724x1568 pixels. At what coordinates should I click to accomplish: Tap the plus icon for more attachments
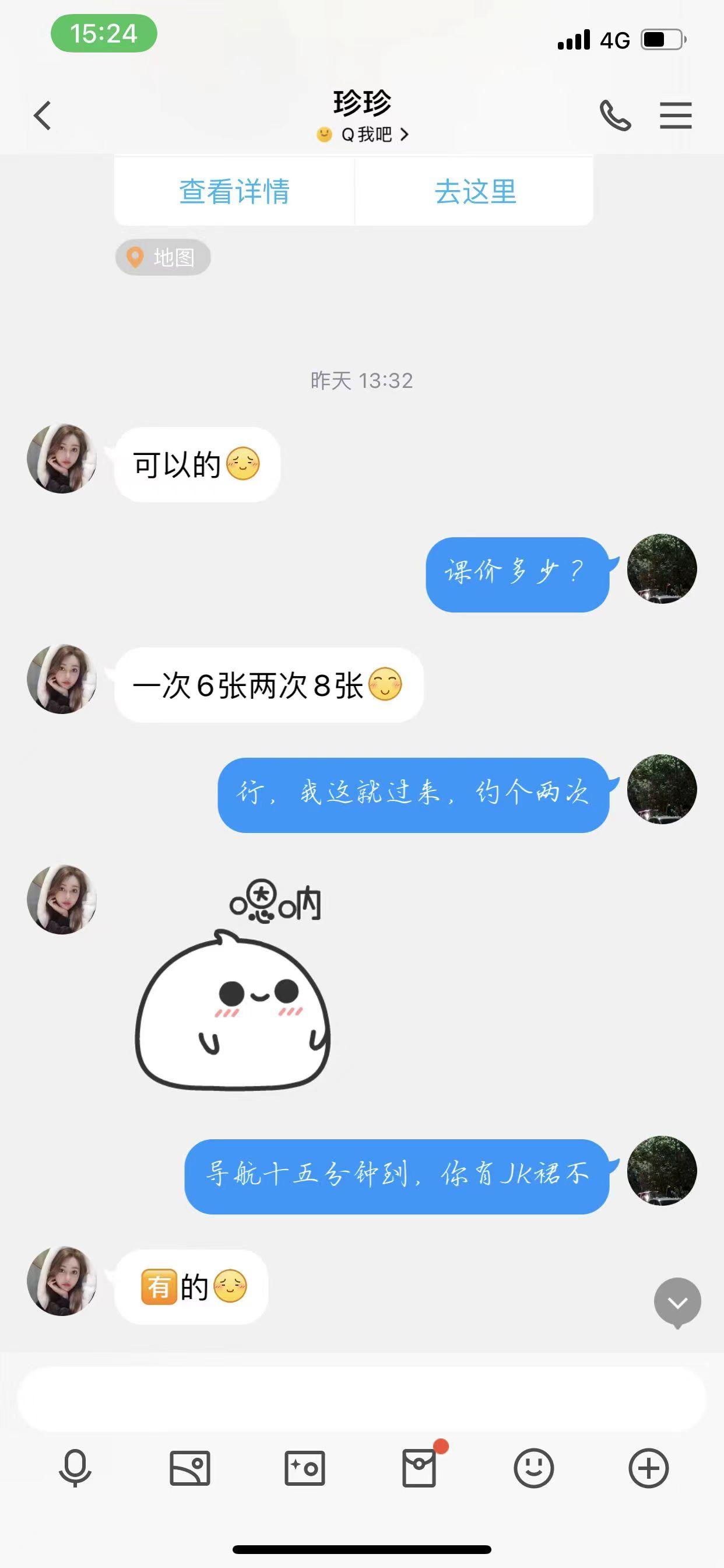point(649,1468)
